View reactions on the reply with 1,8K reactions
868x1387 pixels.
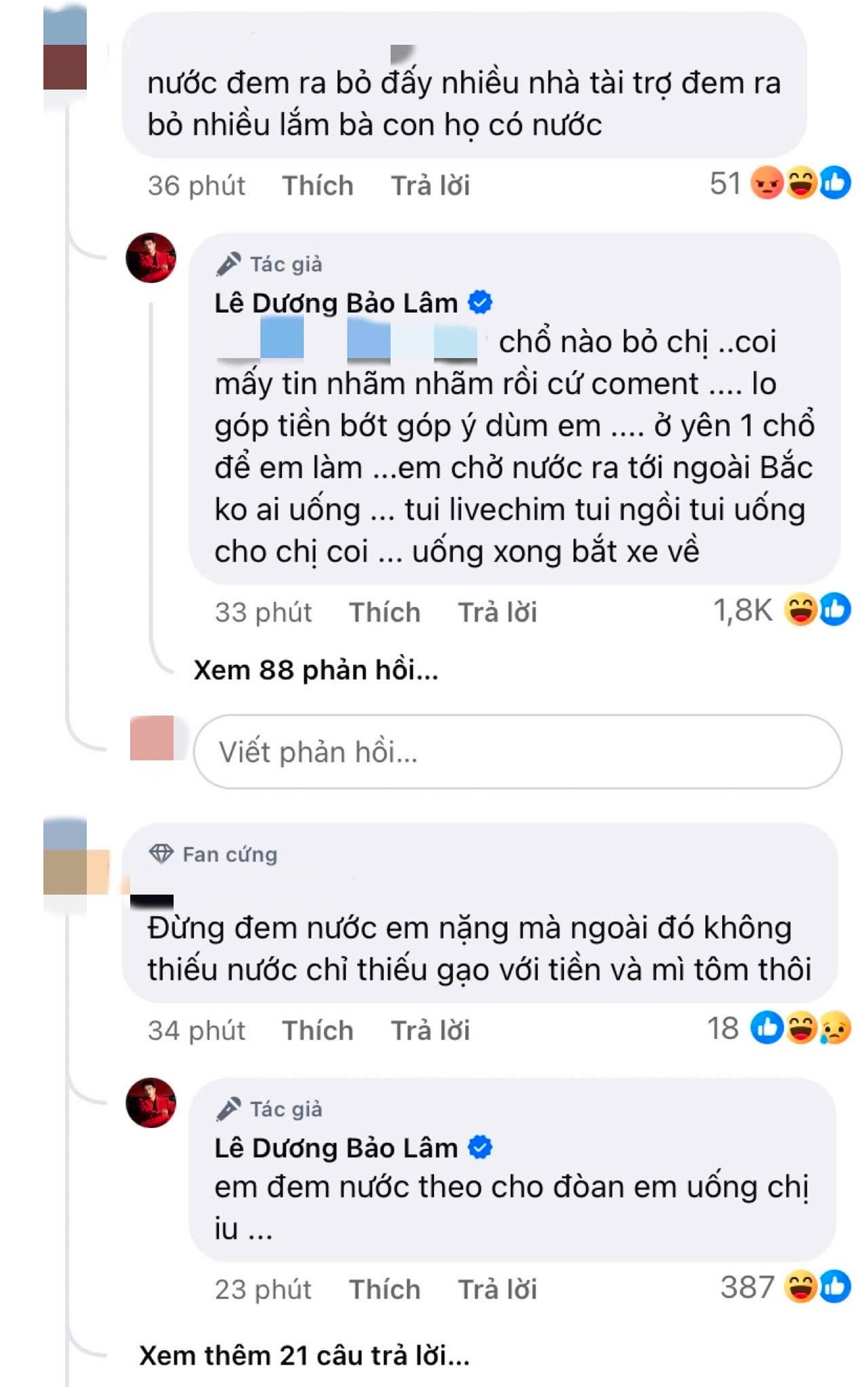(783, 610)
